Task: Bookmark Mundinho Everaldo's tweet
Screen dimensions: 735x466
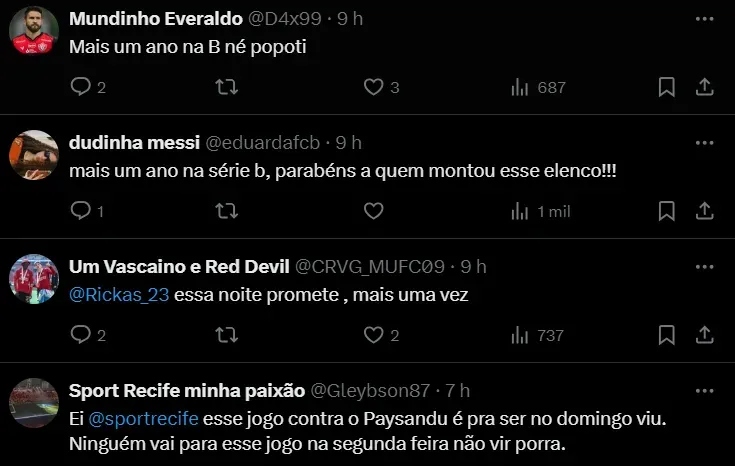Action: pos(666,87)
